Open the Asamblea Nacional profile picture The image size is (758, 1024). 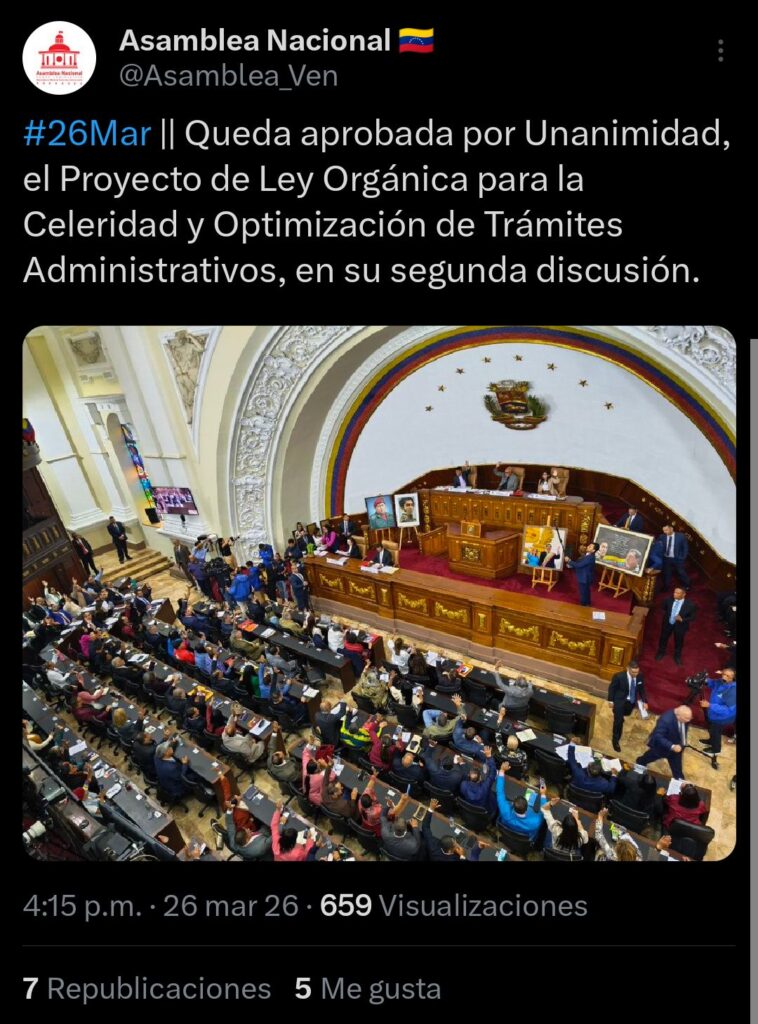point(59,57)
